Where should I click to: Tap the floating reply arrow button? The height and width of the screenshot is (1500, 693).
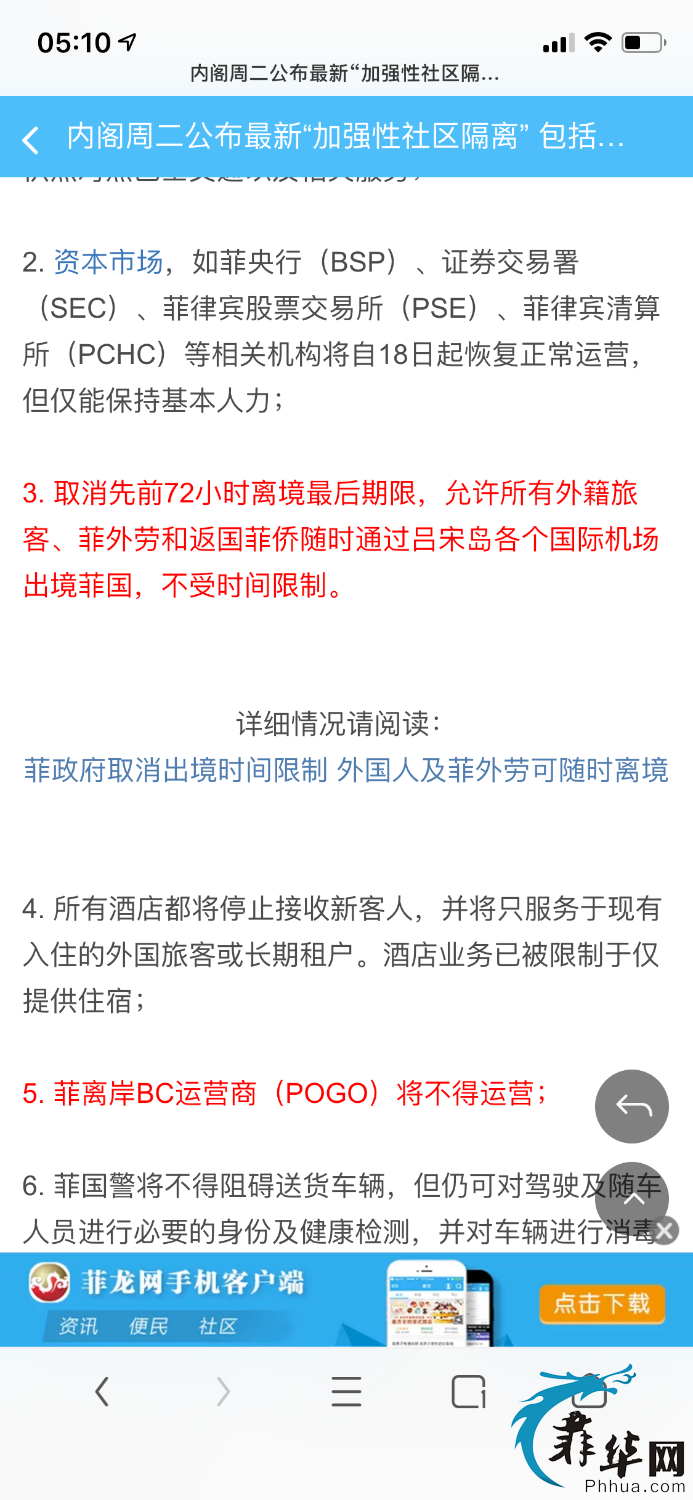[632, 1107]
